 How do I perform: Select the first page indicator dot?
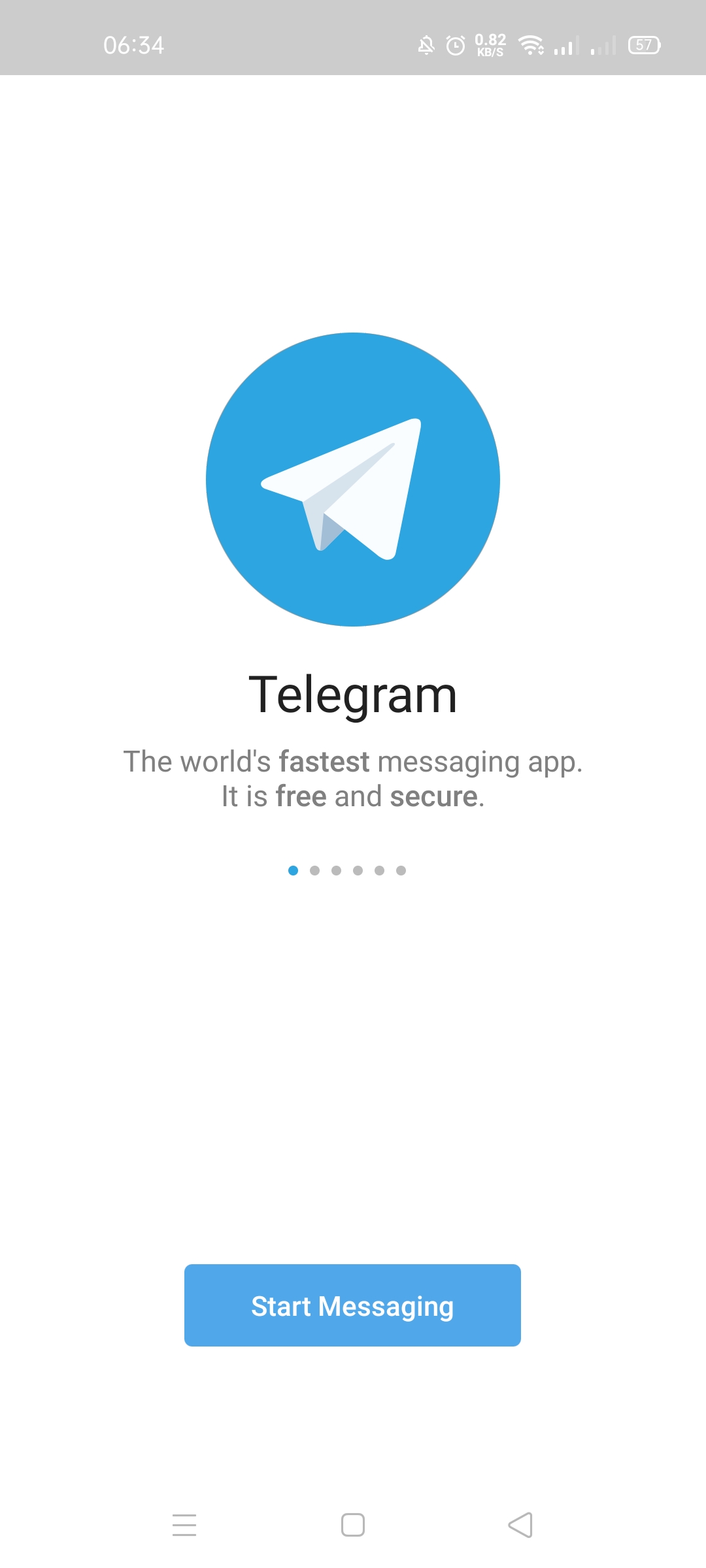pyautogui.click(x=292, y=870)
